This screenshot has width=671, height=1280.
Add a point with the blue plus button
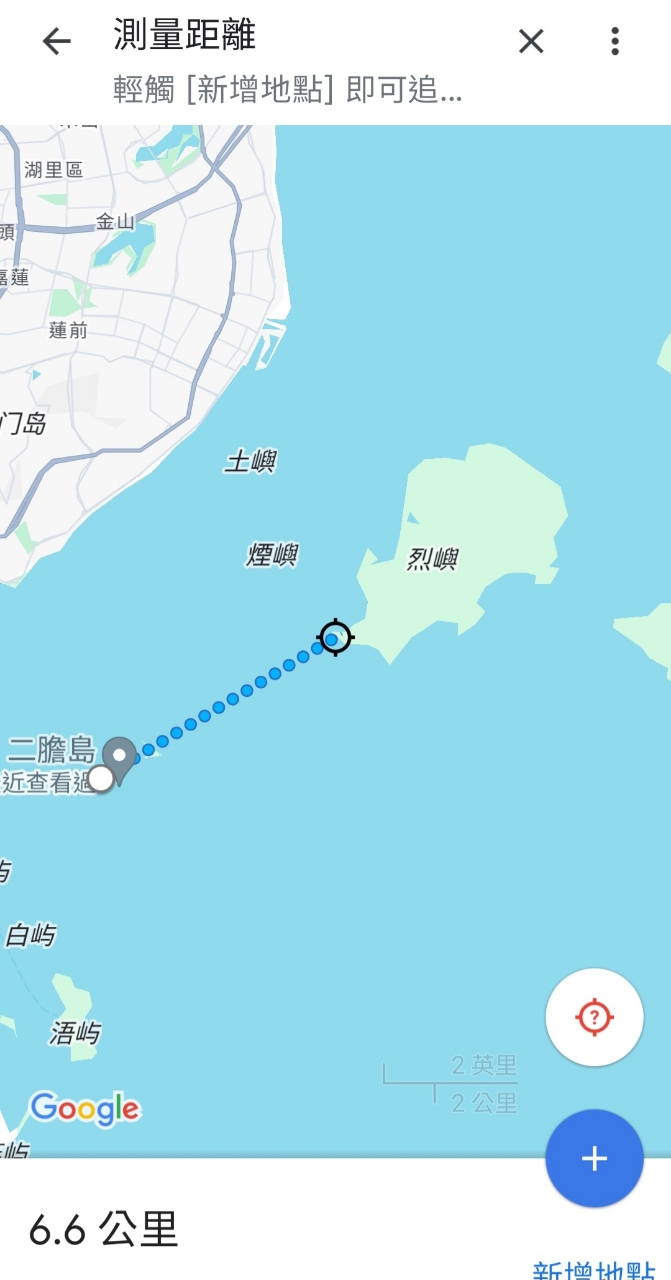coord(594,1158)
